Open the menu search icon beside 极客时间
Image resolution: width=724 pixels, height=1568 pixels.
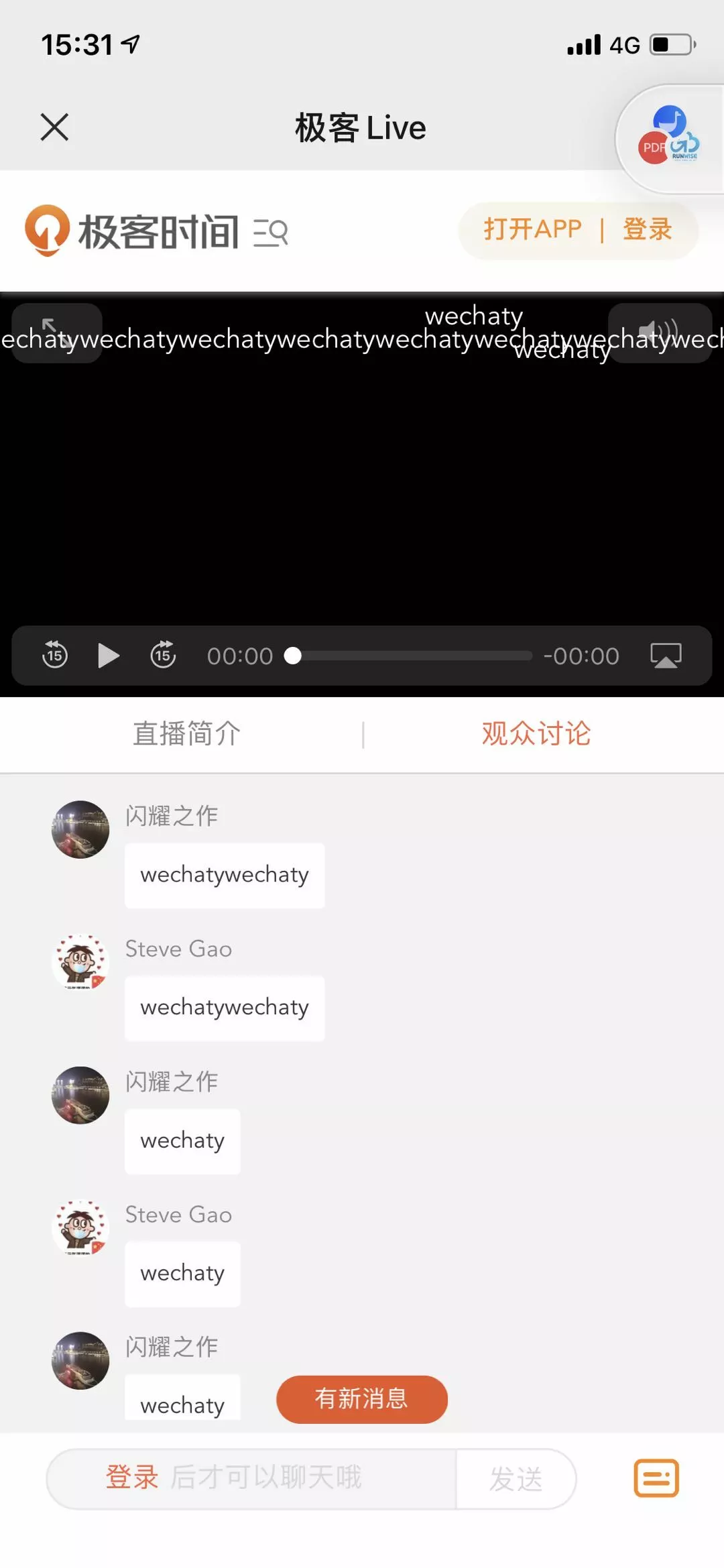tap(270, 233)
